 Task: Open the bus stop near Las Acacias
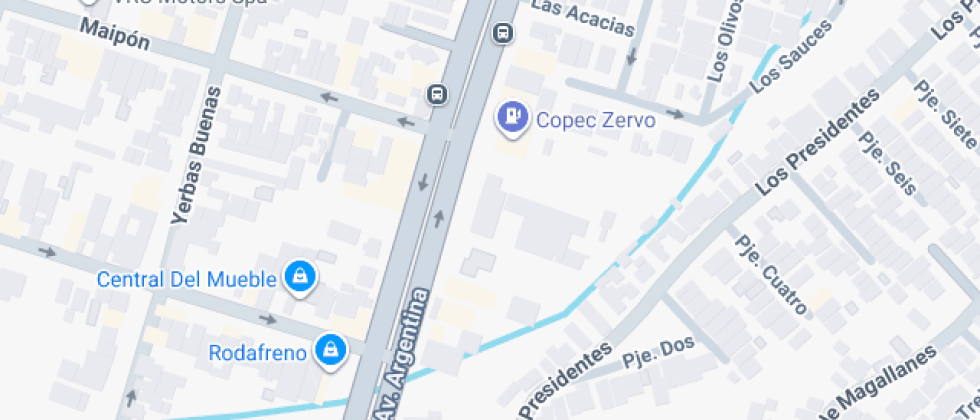(502, 33)
